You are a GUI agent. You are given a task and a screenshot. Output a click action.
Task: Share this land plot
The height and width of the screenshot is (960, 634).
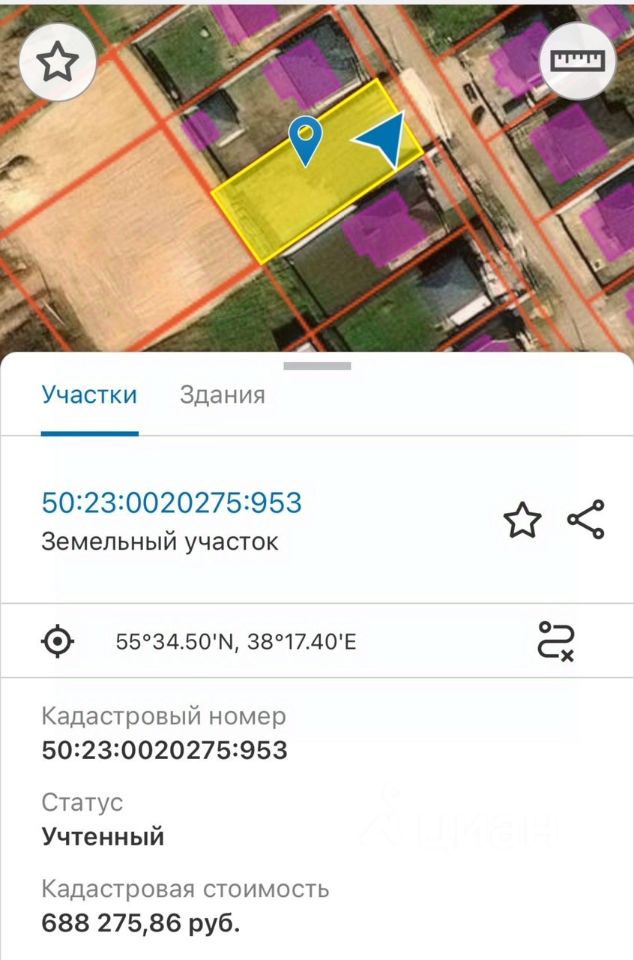tap(586, 520)
